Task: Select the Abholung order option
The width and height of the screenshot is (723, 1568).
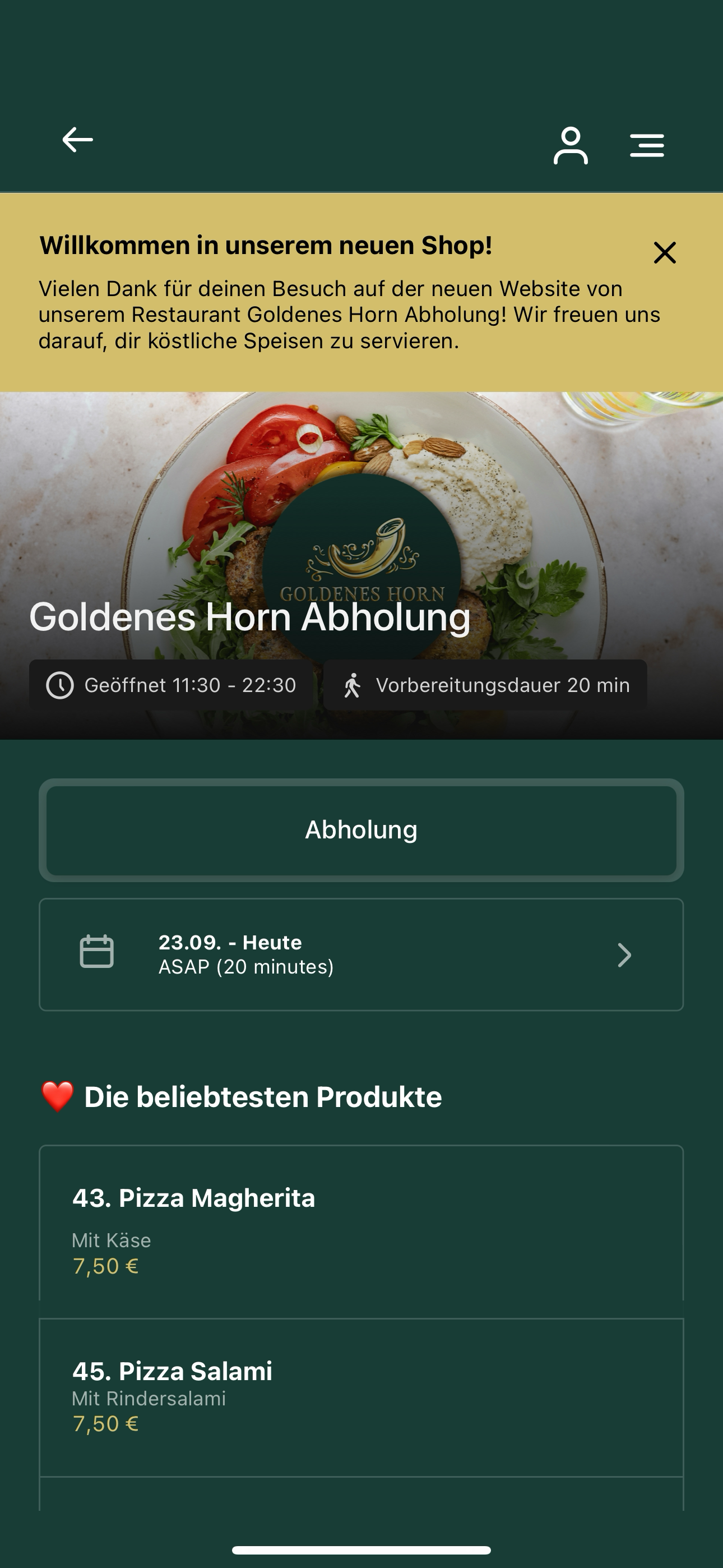Action: click(361, 830)
